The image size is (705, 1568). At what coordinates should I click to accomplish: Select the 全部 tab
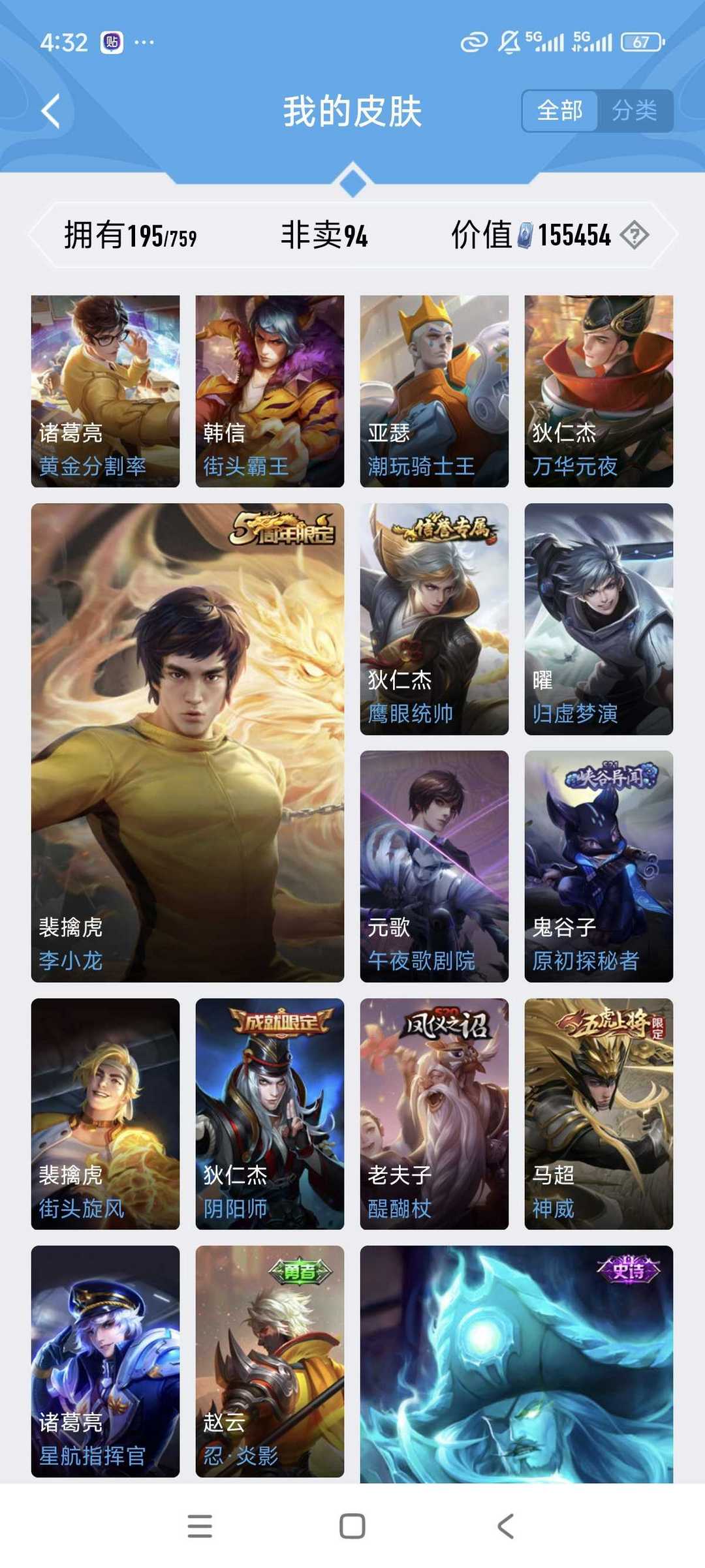[x=559, y=111]
